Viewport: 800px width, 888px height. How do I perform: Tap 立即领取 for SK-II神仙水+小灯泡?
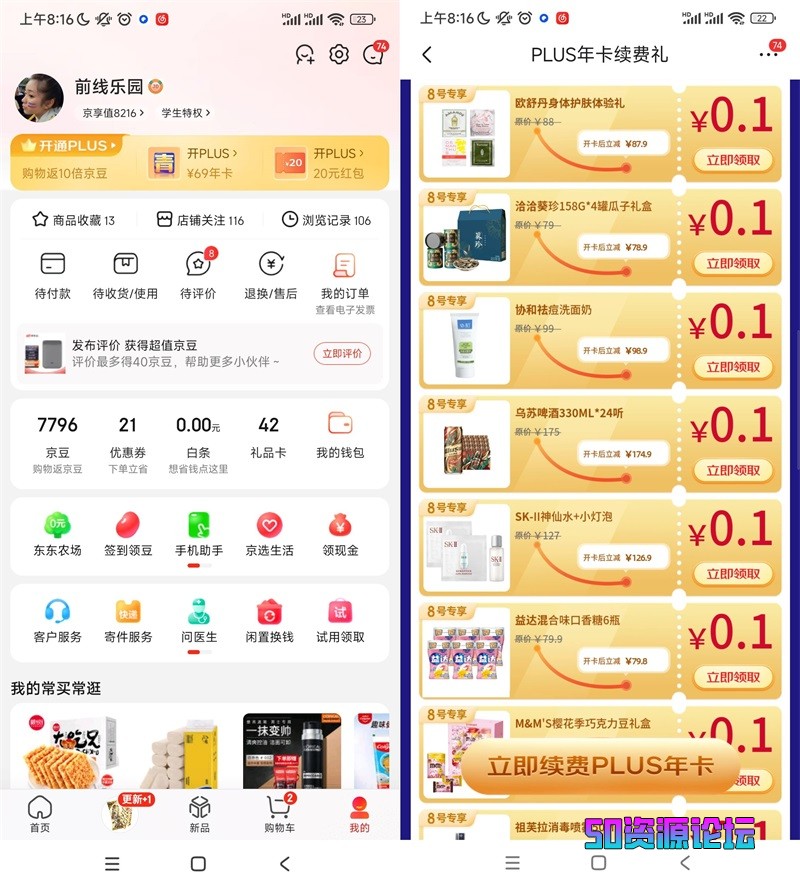click(x=733, y=574)
